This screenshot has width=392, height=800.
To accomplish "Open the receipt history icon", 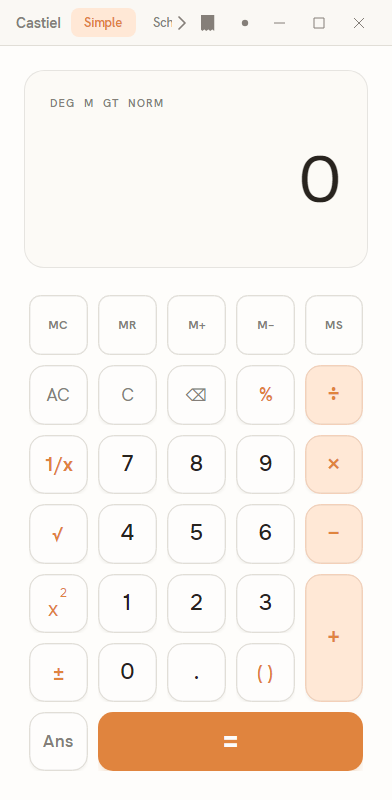I will [x=208, y=23].
